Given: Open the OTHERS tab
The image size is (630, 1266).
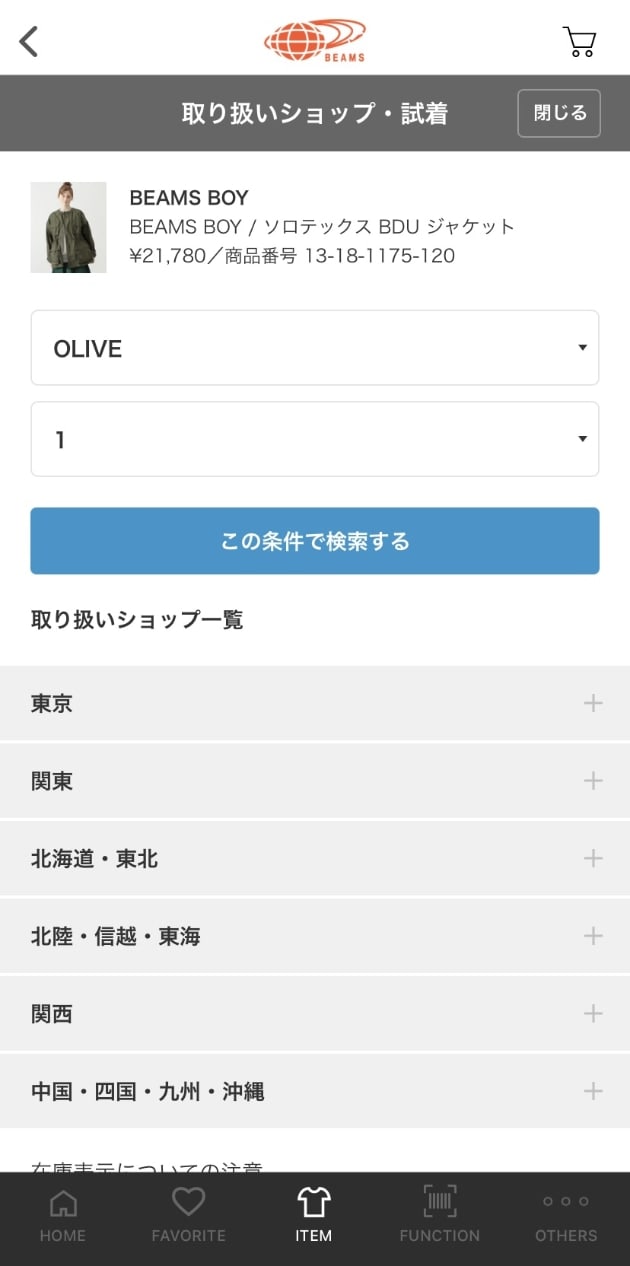Looking at the screenshot, I should tap(566, 1215).
